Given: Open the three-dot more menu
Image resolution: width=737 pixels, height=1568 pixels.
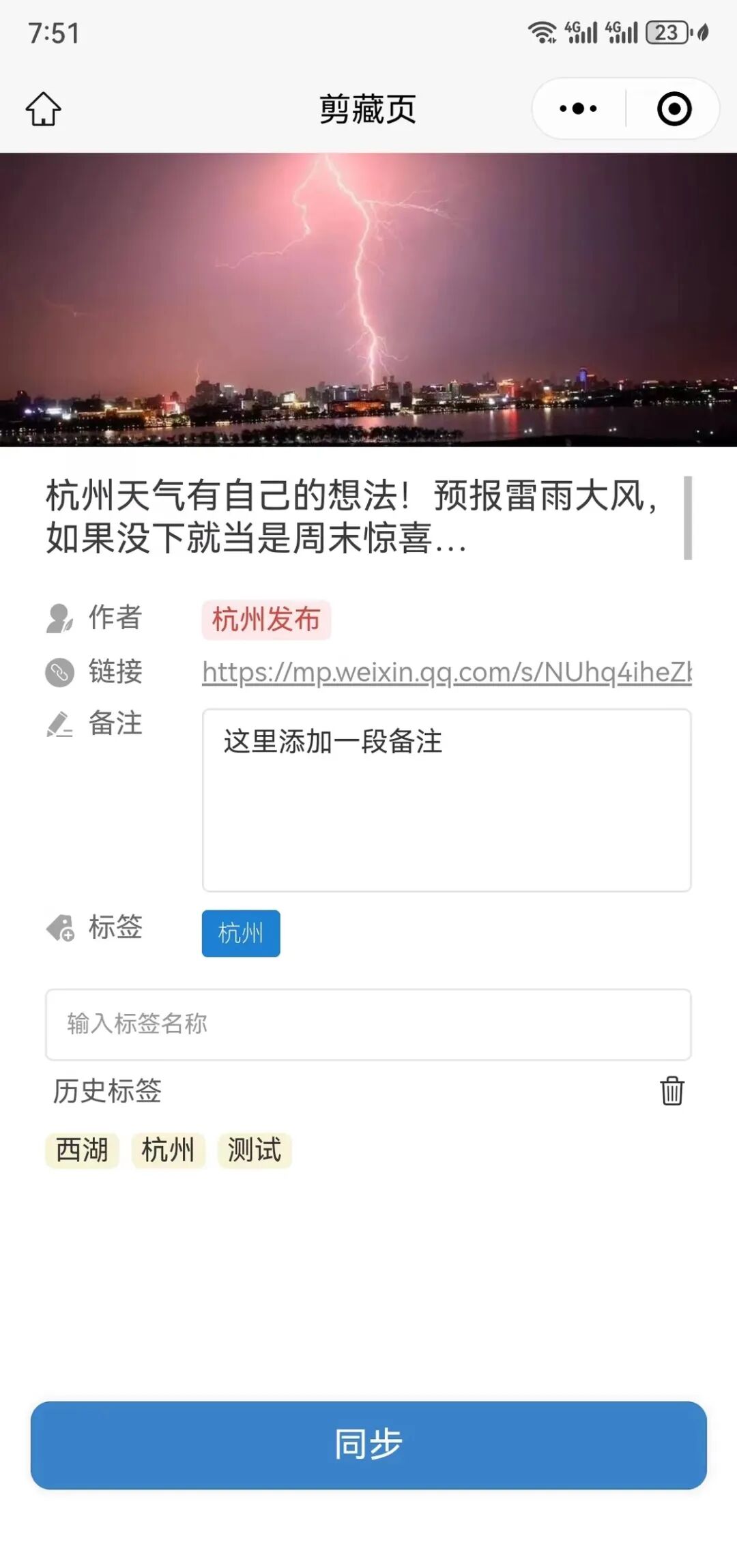Looking at the screenshot, I should (x=578, y=108).
